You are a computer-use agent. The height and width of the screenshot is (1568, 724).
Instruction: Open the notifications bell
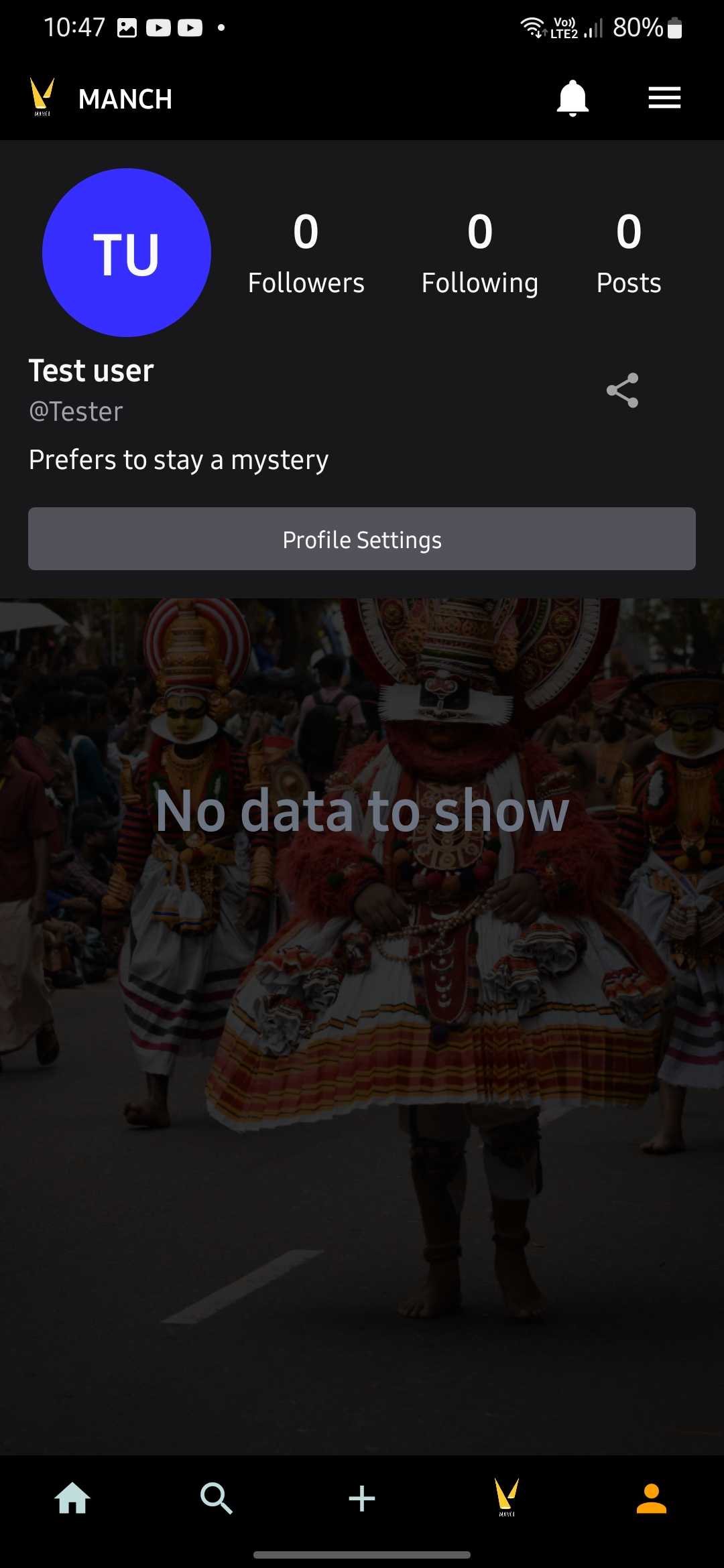click(572, 98)
